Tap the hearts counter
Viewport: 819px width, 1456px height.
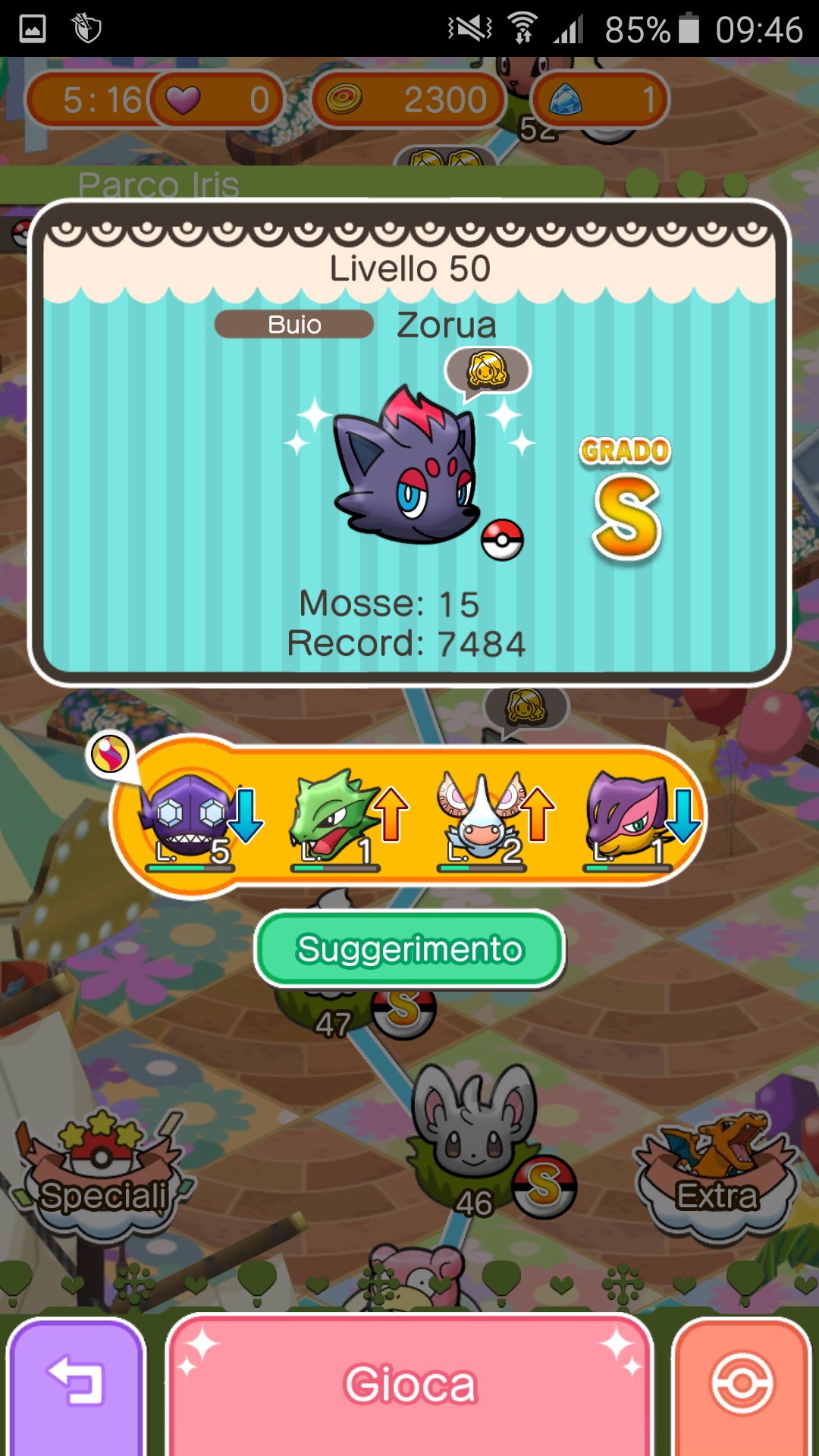[216, 99]
